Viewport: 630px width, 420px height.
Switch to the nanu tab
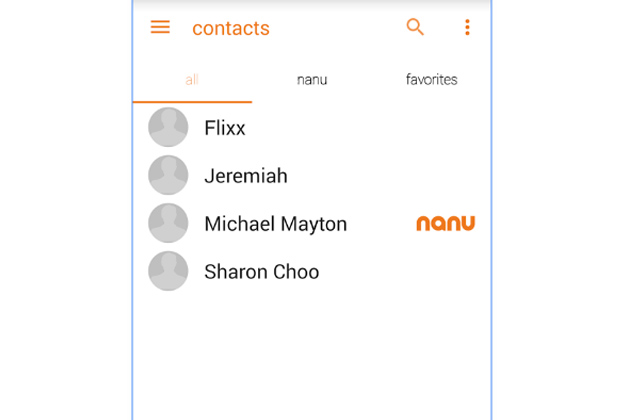point(312,80)
